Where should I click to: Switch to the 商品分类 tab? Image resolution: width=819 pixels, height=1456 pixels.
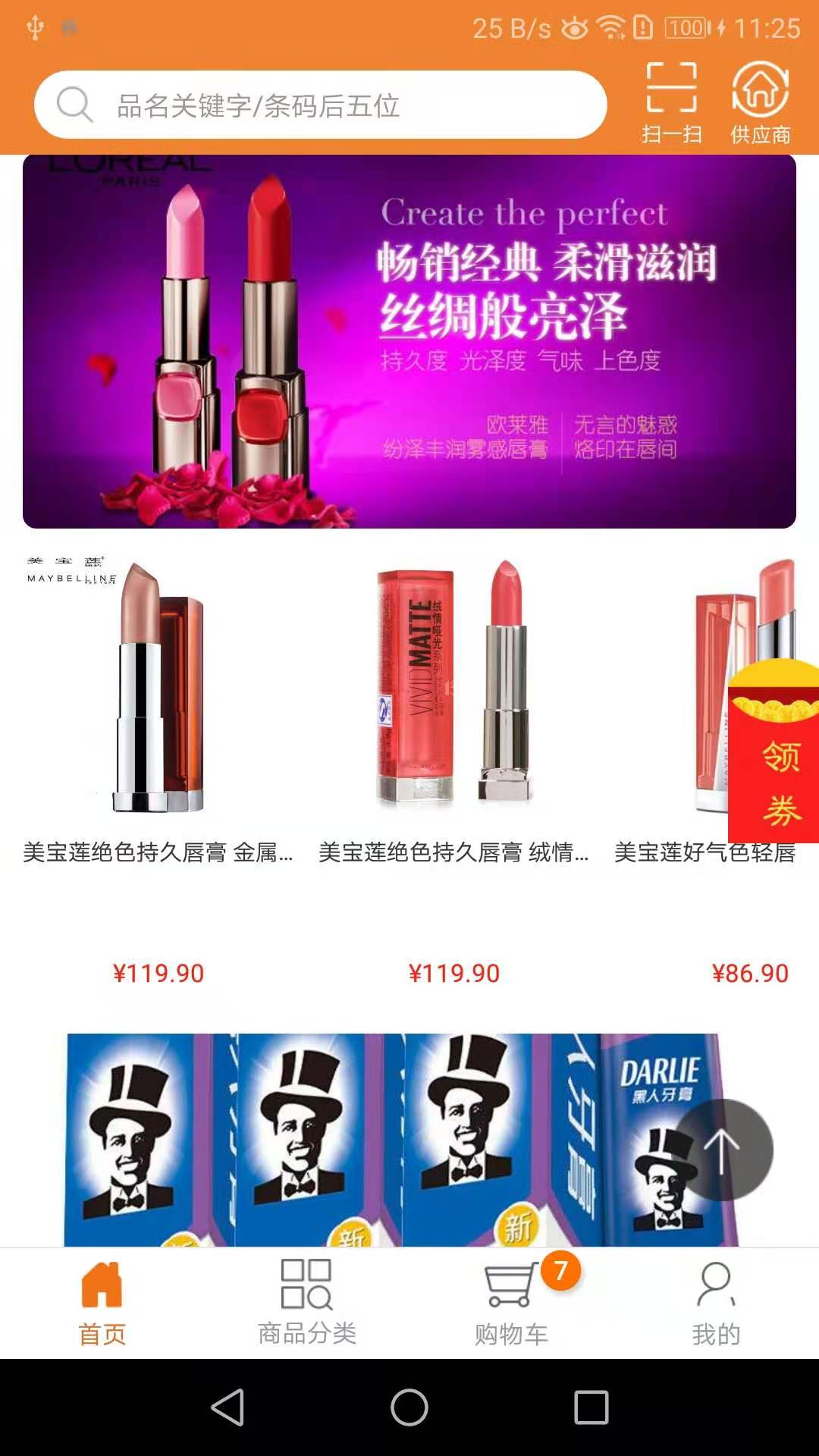coord(307,1303)
